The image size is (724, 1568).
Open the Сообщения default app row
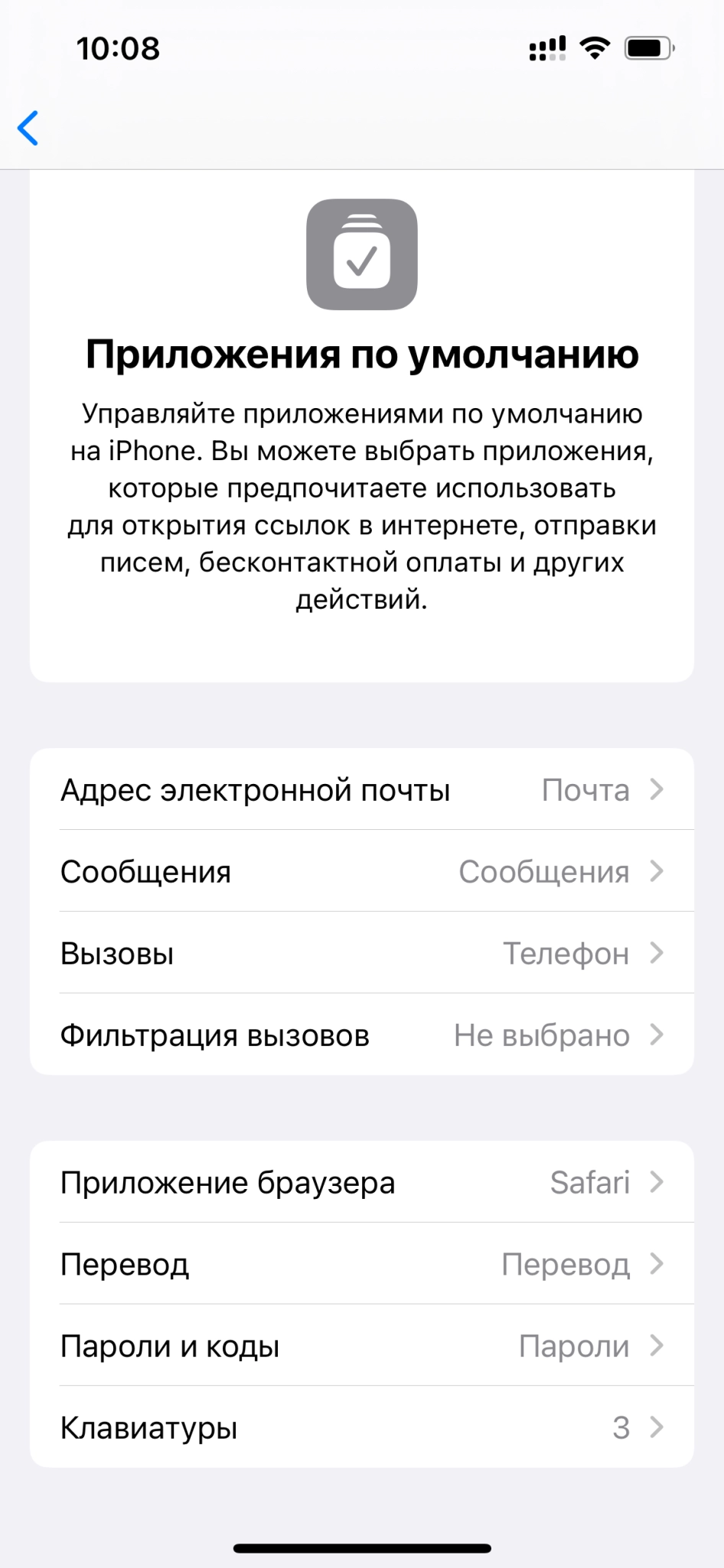[x=361, y=871]
